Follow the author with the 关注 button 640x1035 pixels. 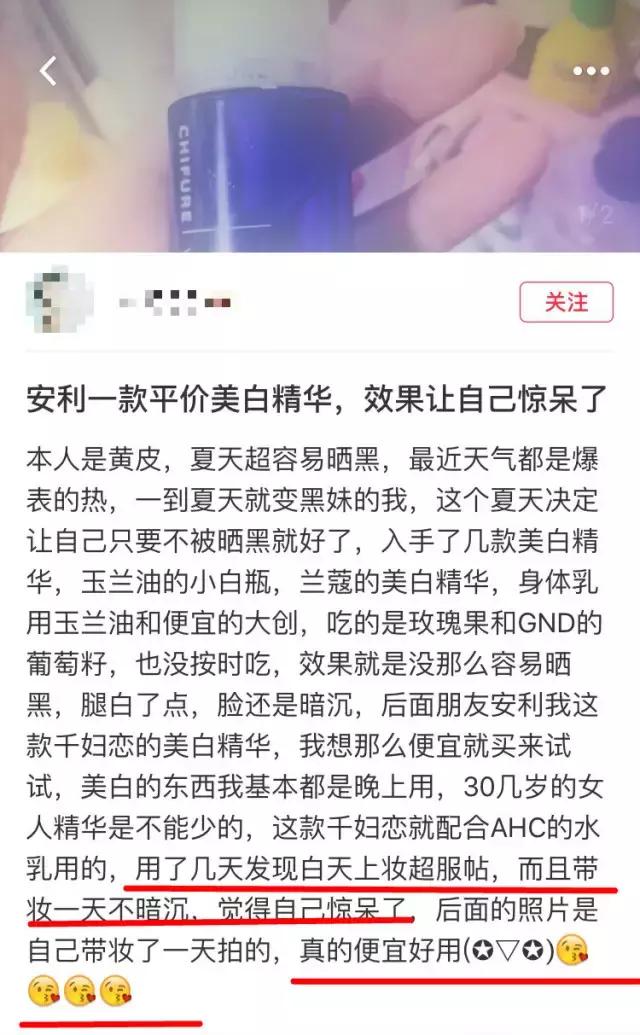565,302
